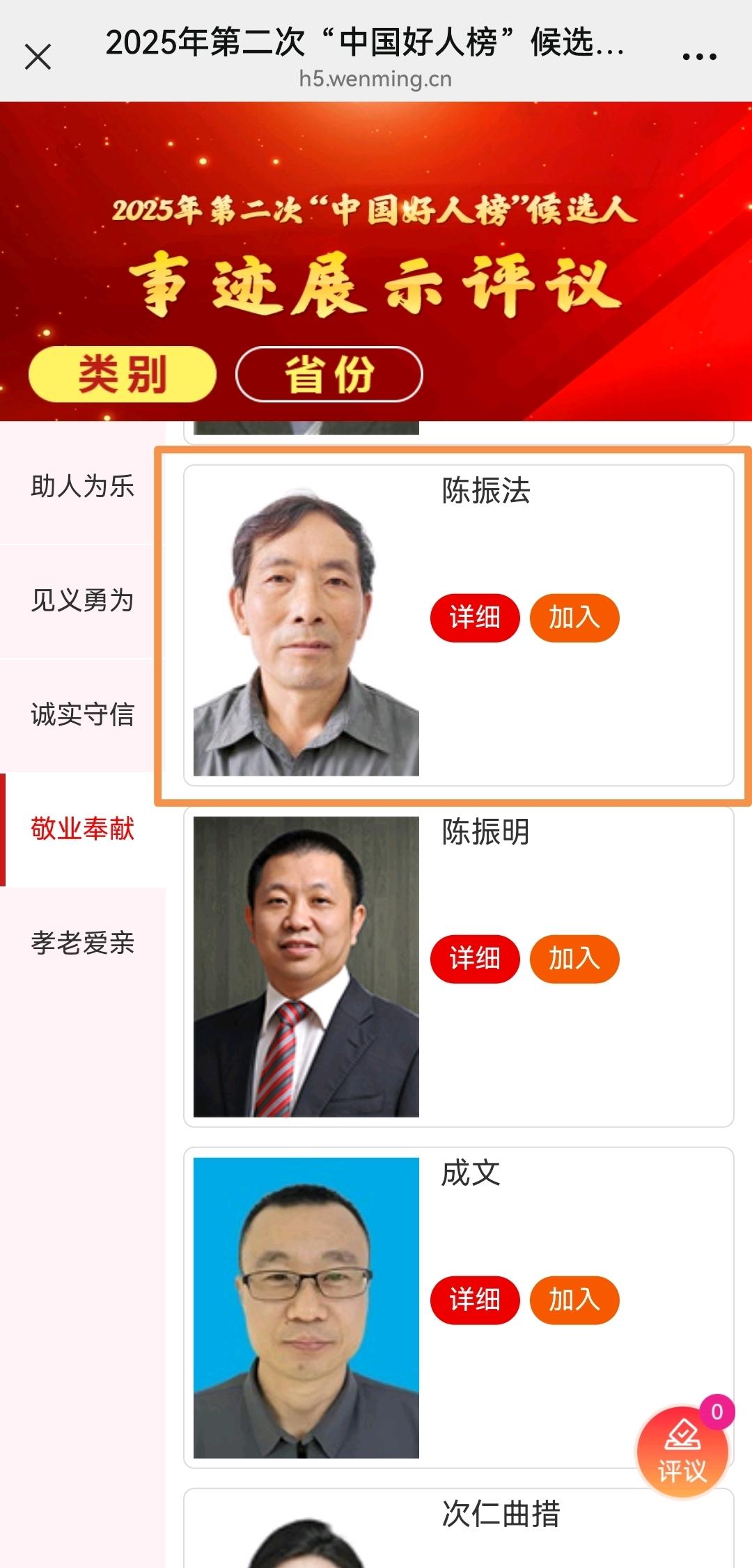Select the 类别 filter tab

pos(123,375)
